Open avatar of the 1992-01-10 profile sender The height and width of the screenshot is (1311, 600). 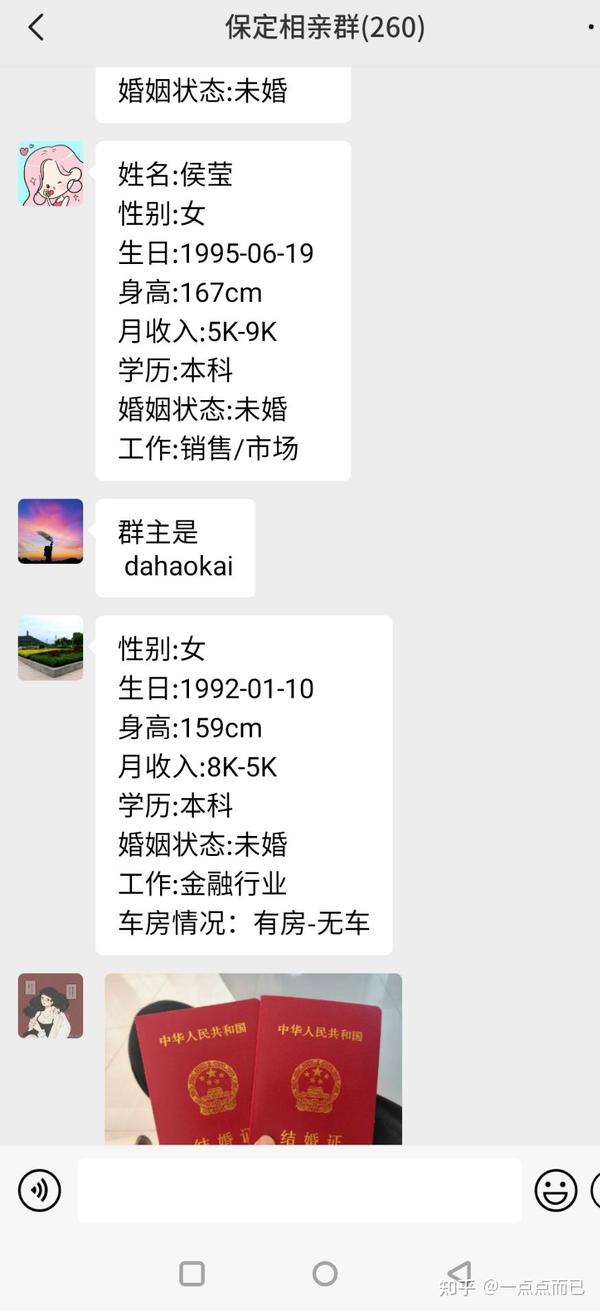50,648
